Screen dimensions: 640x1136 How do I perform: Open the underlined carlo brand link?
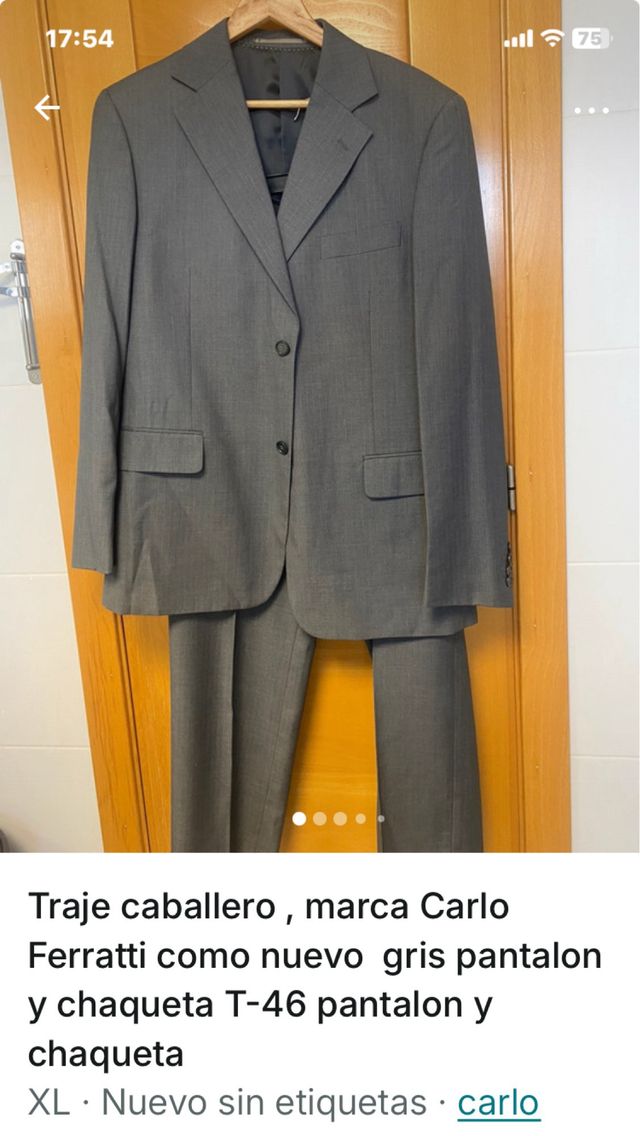pyautogui.click(x=498, y=1103)
